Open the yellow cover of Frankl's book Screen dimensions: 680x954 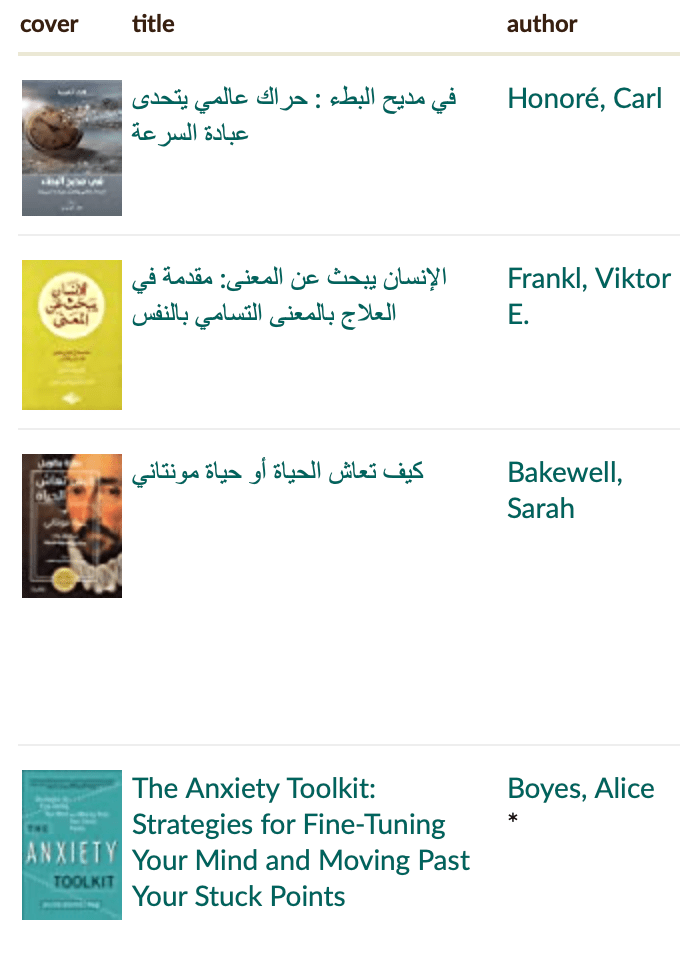click(x=72, y=335)
